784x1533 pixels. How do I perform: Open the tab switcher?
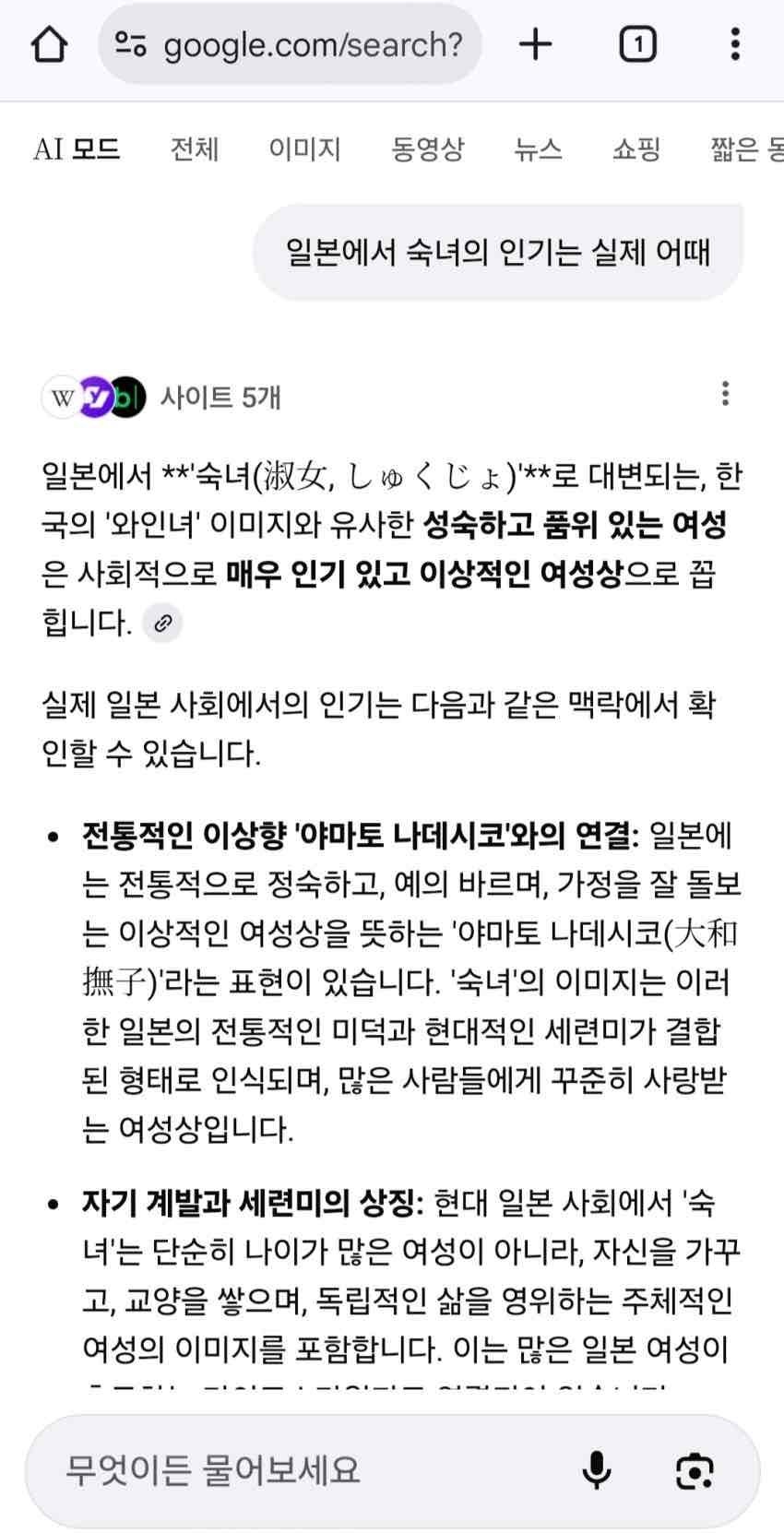(x=637, y=44)
